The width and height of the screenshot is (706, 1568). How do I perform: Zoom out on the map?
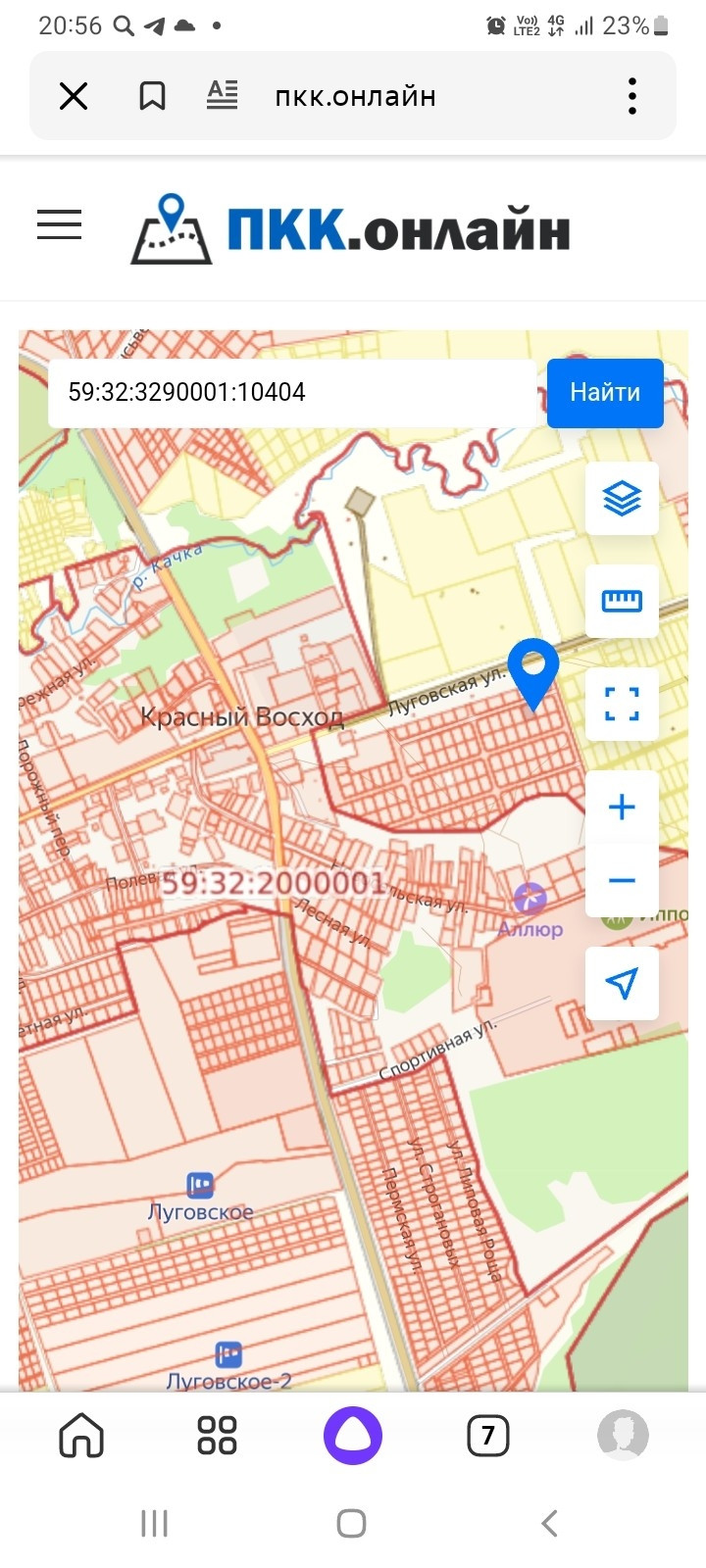[622, 880]
